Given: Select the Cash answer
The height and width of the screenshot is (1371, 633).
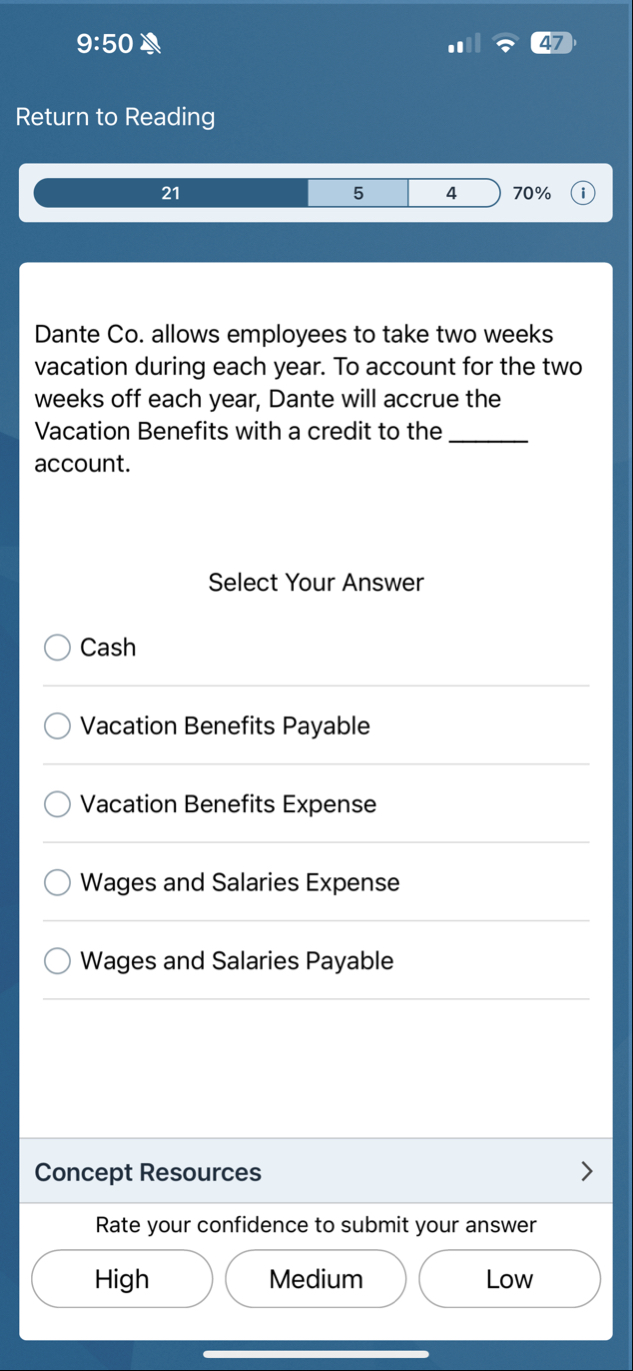Looking at the screenshot, I should click(58, 648).
